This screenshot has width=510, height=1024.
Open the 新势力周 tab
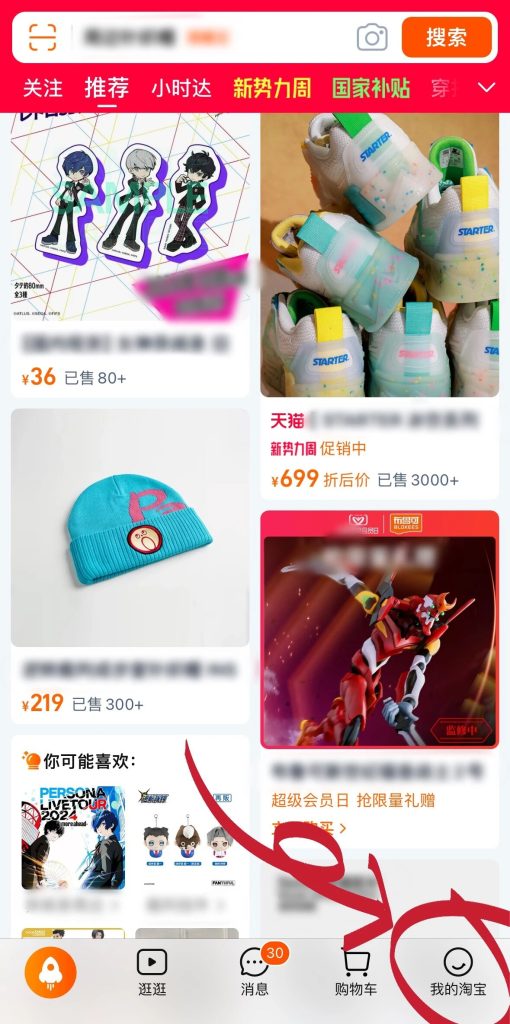pyautogui.click(x=272, y=88)
